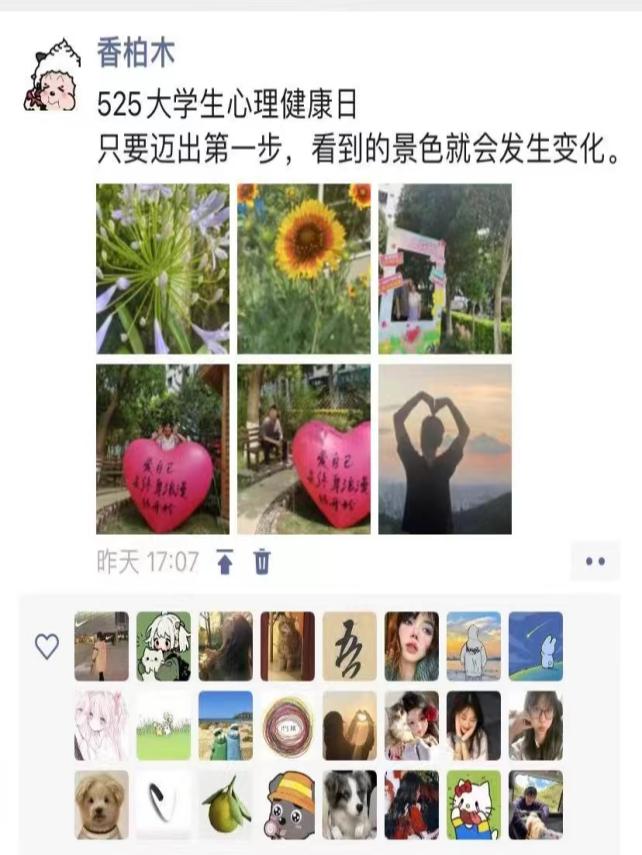This screenshot has height=855, width=642.
Task: Open the orange-hat cartoon avatar profile
Action: pos(288,805)
